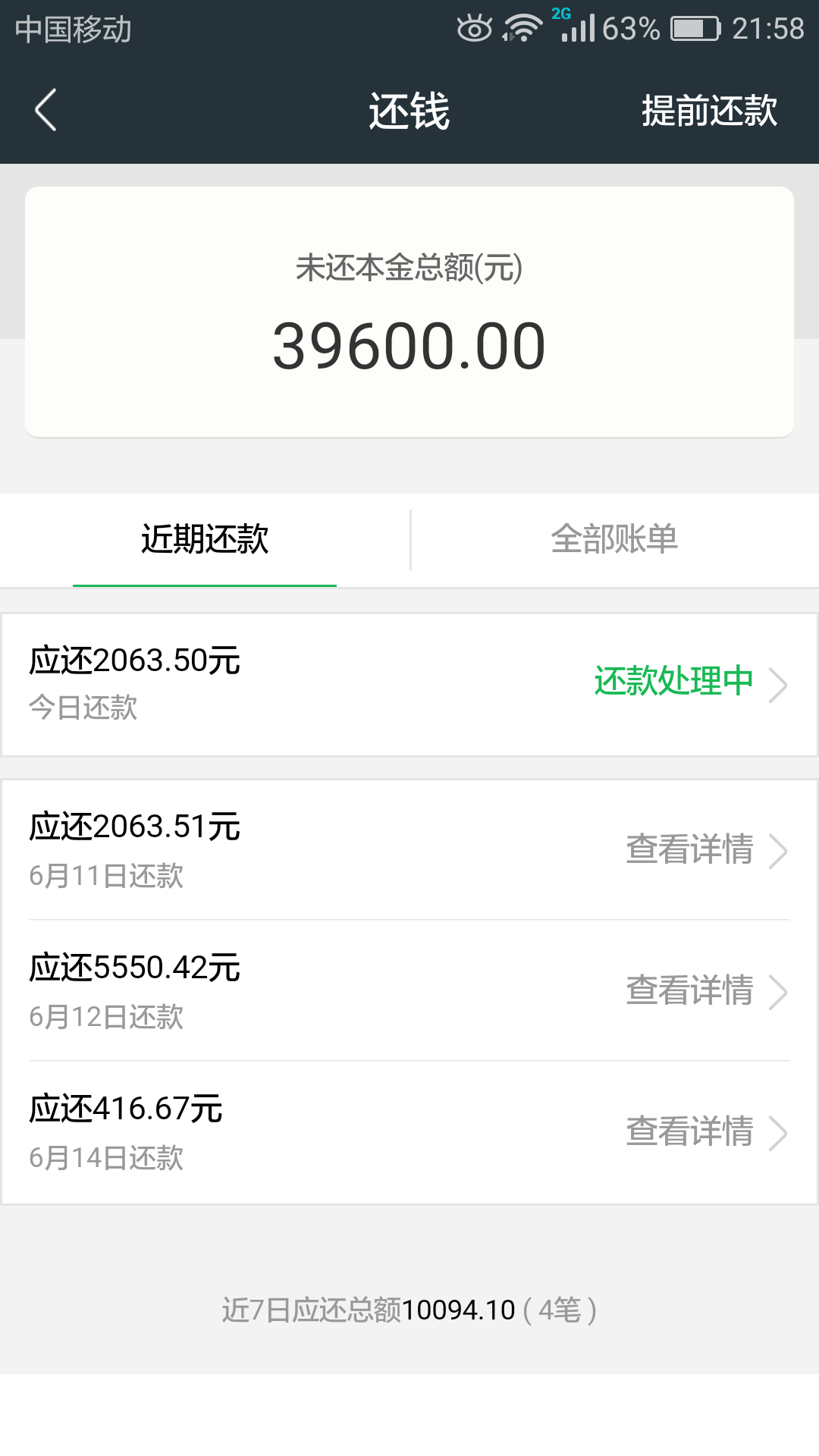The width and height of the screenshot is (819, 1456).
Task: Switch to the 近期还款 tab
Action: 205,539
